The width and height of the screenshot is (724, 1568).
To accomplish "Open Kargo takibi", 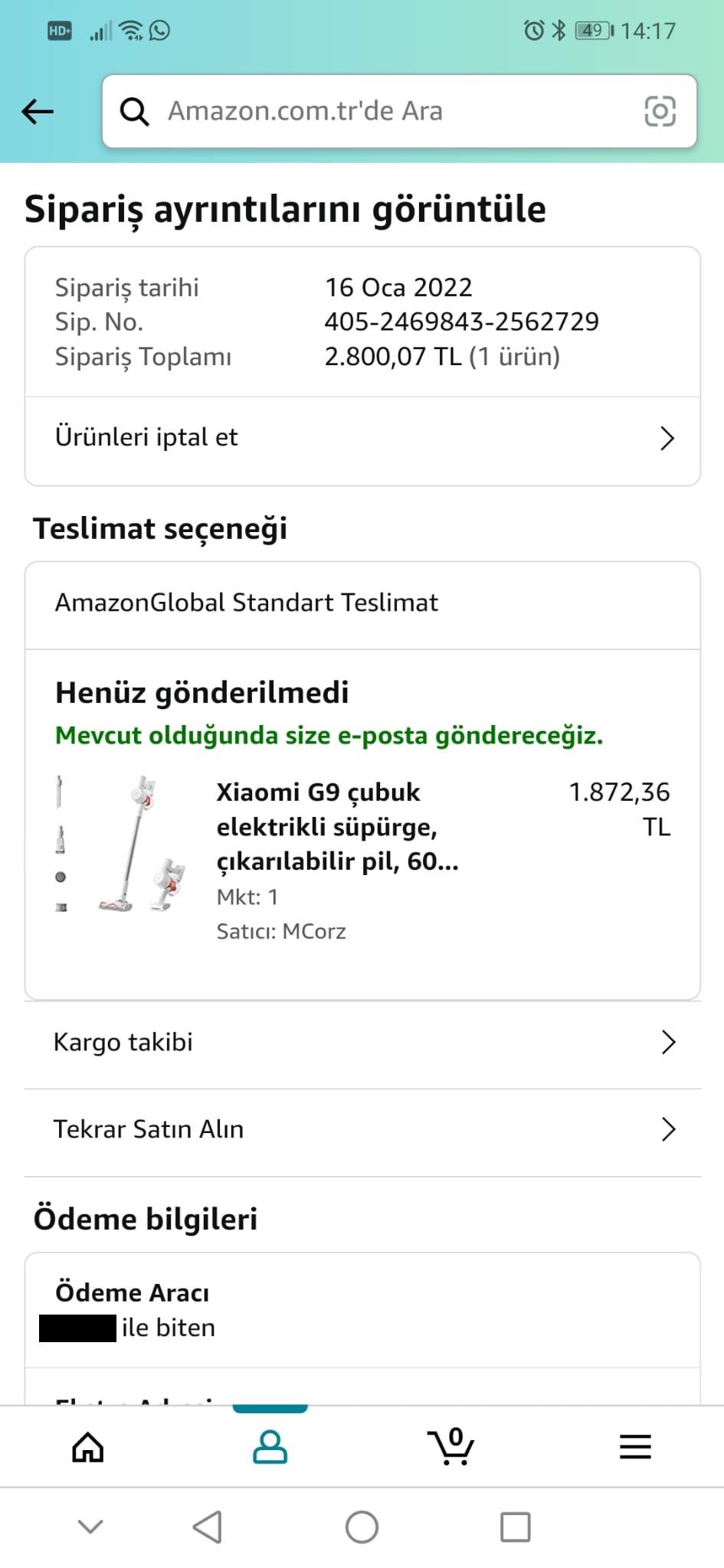I will point(362,1043).
